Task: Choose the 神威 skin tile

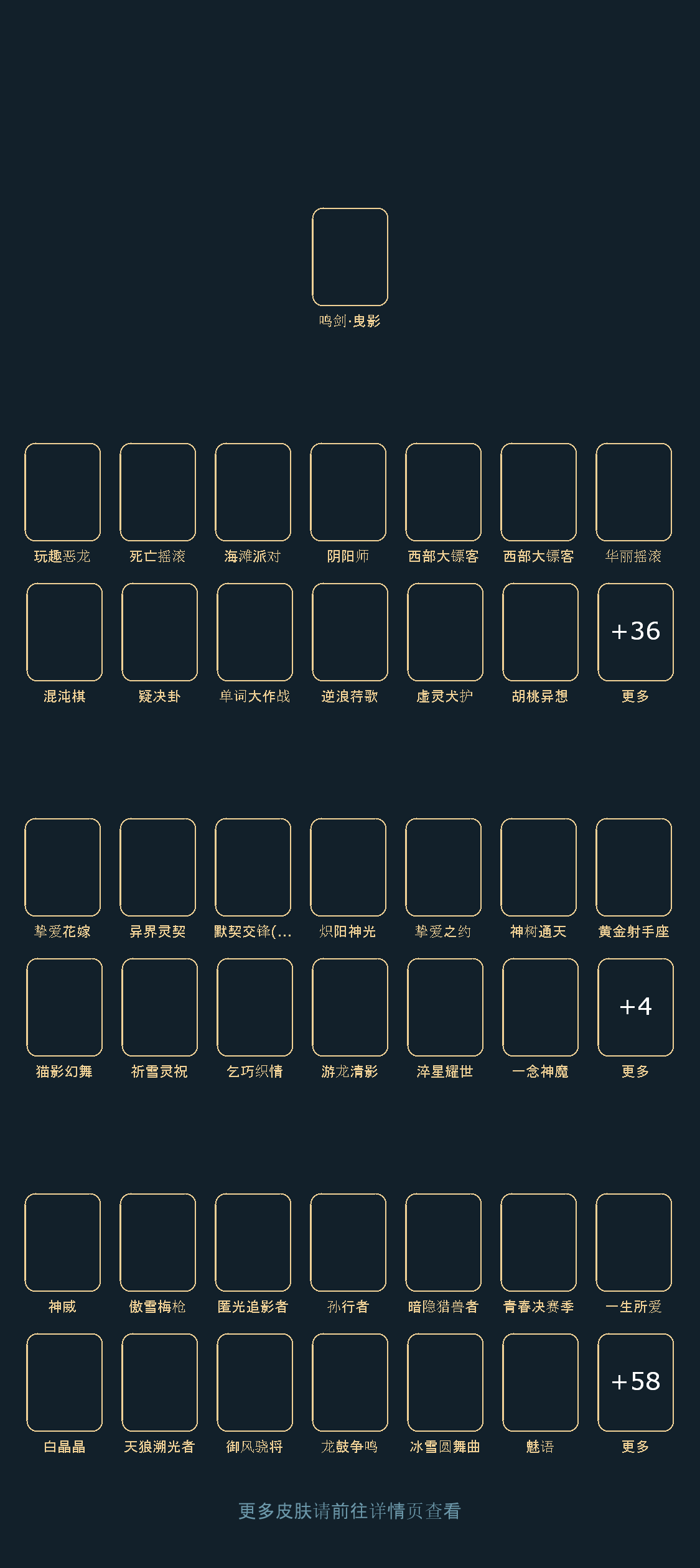Action: [62, 1243]
